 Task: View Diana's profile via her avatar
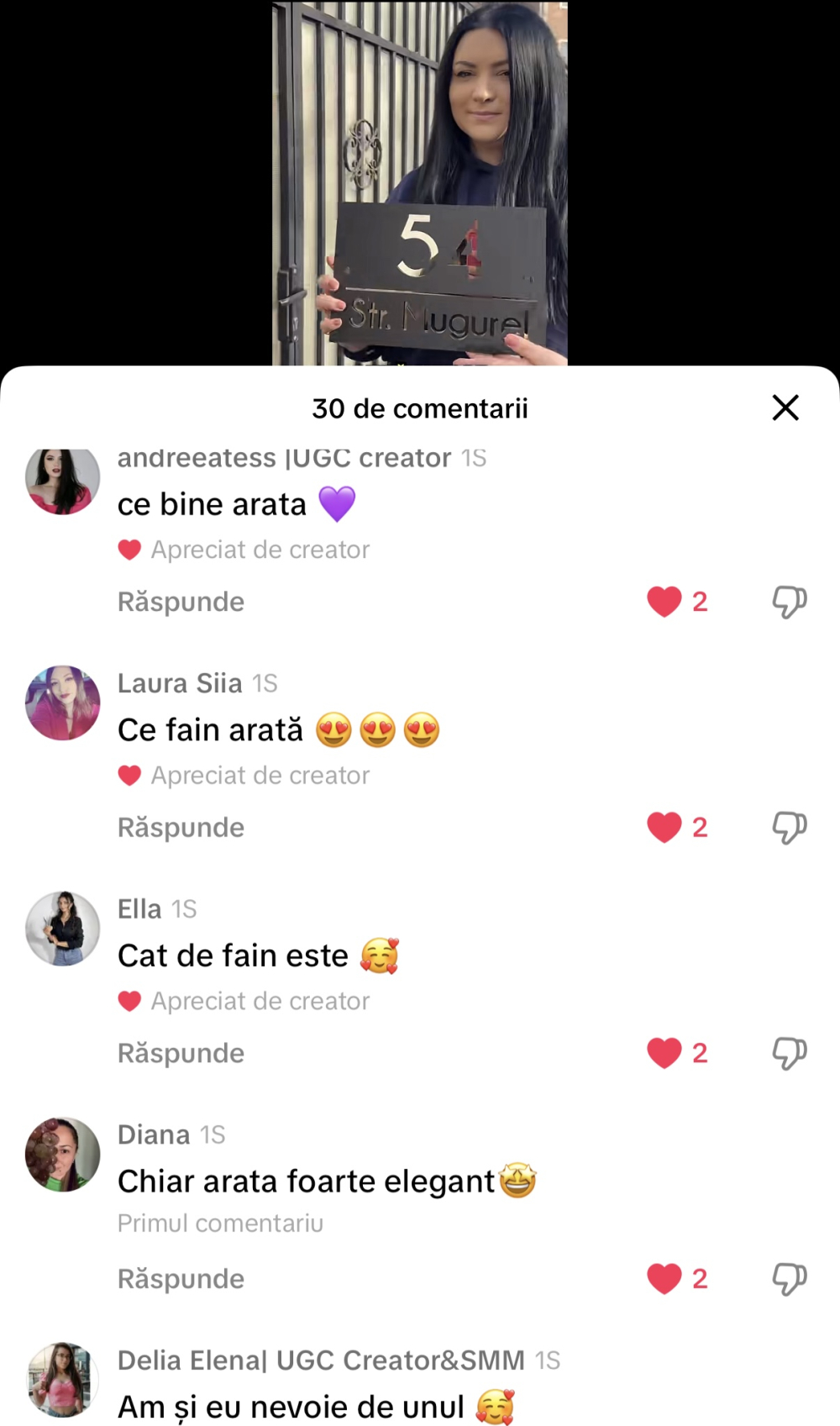[x=63, y=1154]
